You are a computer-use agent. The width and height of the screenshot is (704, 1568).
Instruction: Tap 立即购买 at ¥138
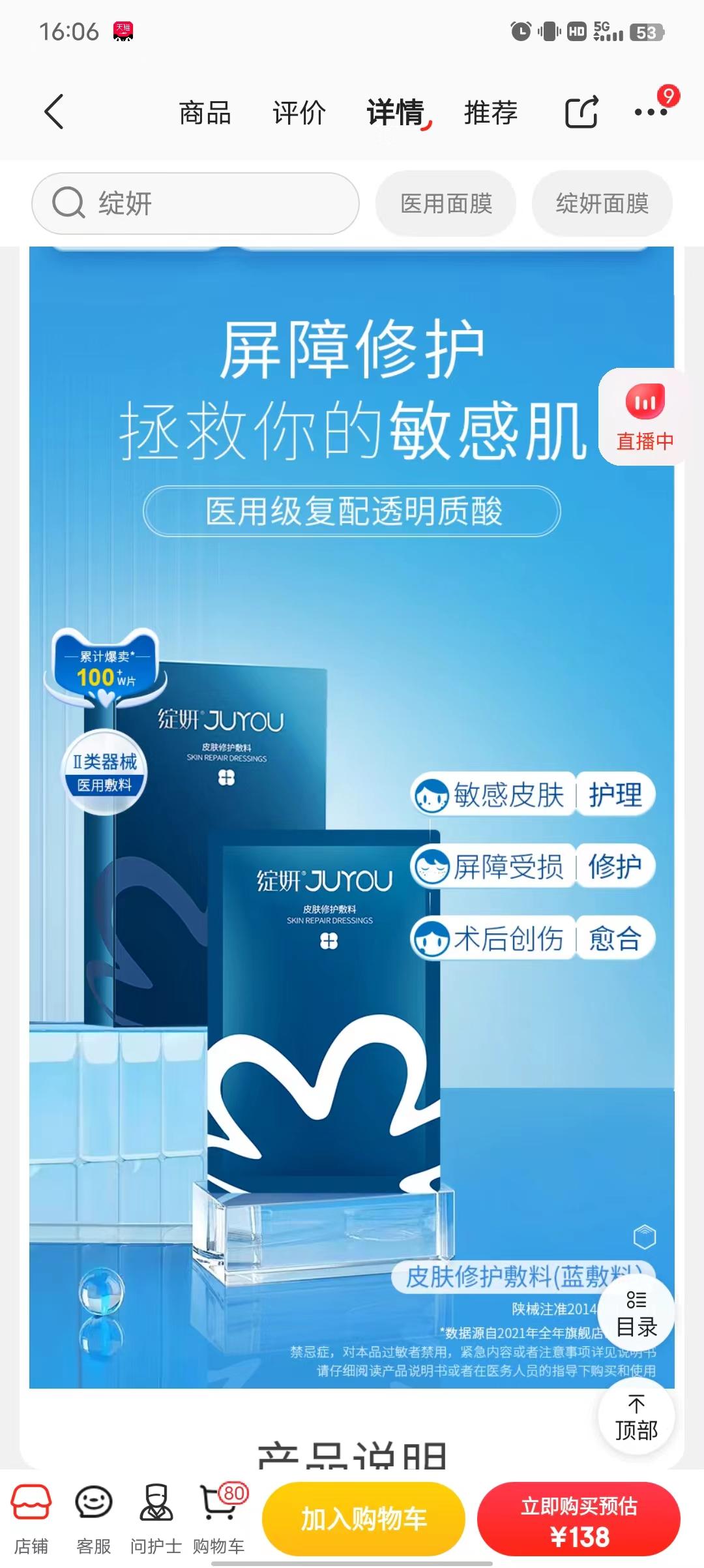(x=579, y=1519)
